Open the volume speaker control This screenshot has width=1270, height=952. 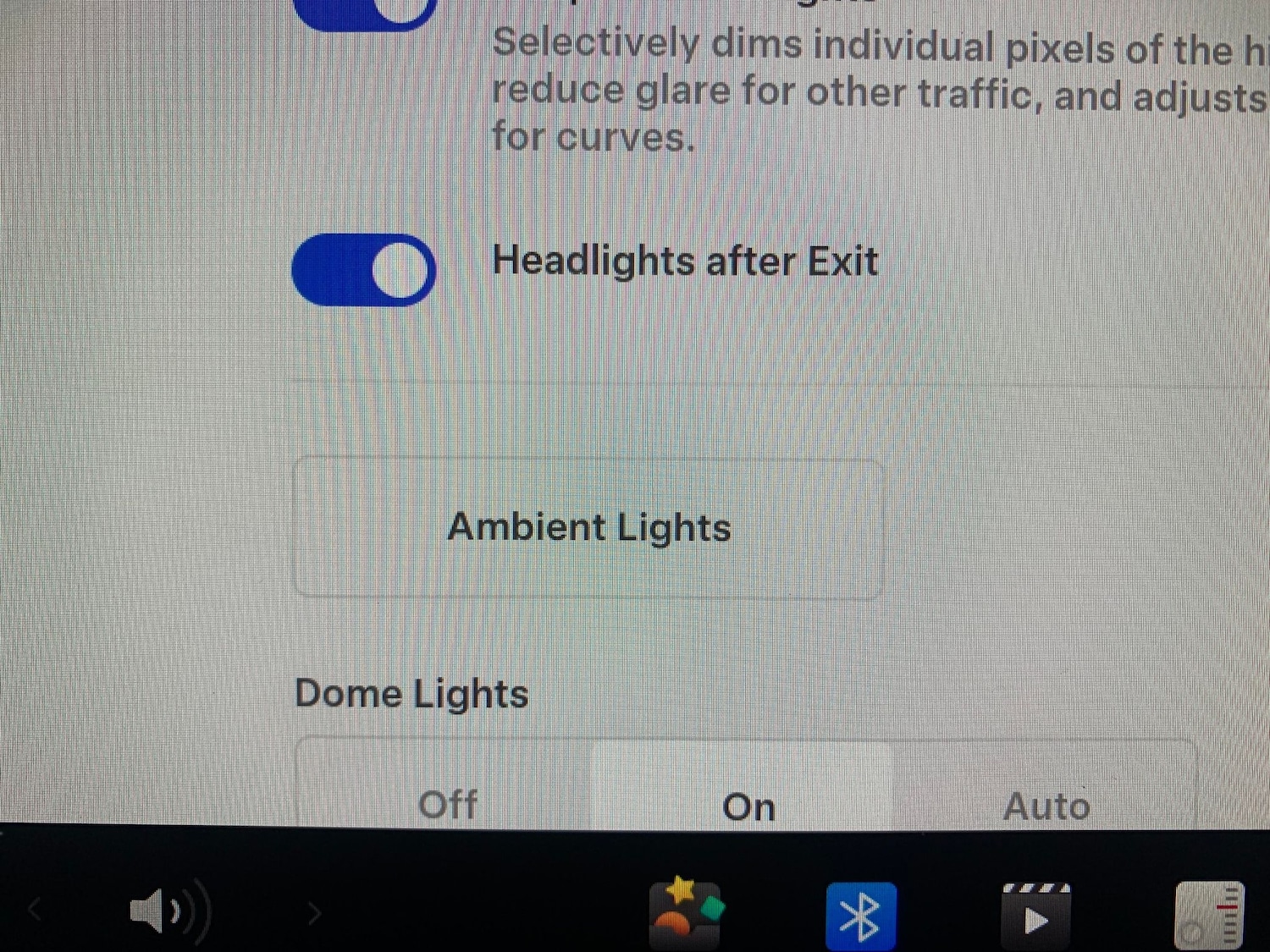[168, 912]
